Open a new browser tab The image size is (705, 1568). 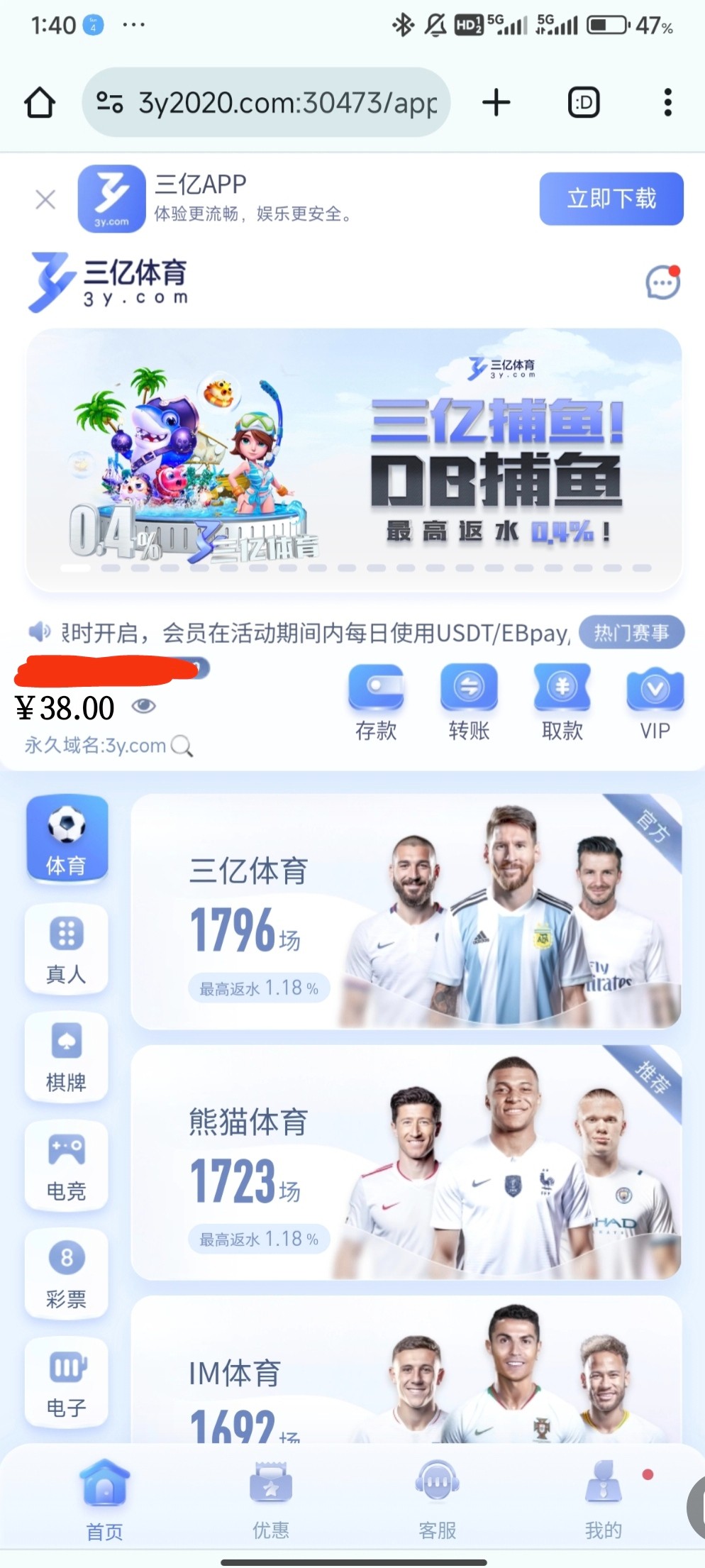[x=496, y=103]
